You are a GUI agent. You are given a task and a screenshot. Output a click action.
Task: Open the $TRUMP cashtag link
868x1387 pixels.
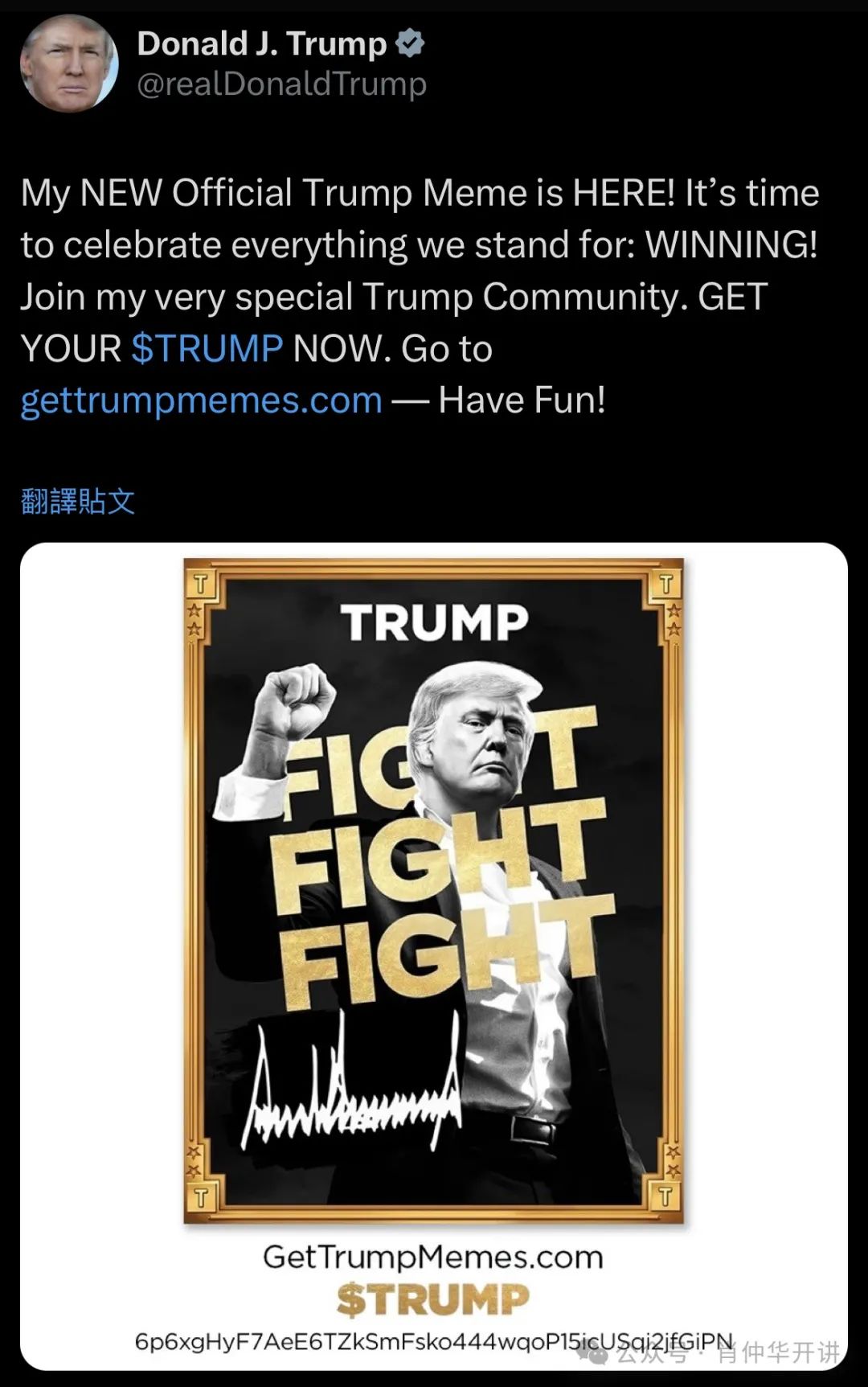coord(207,349)
